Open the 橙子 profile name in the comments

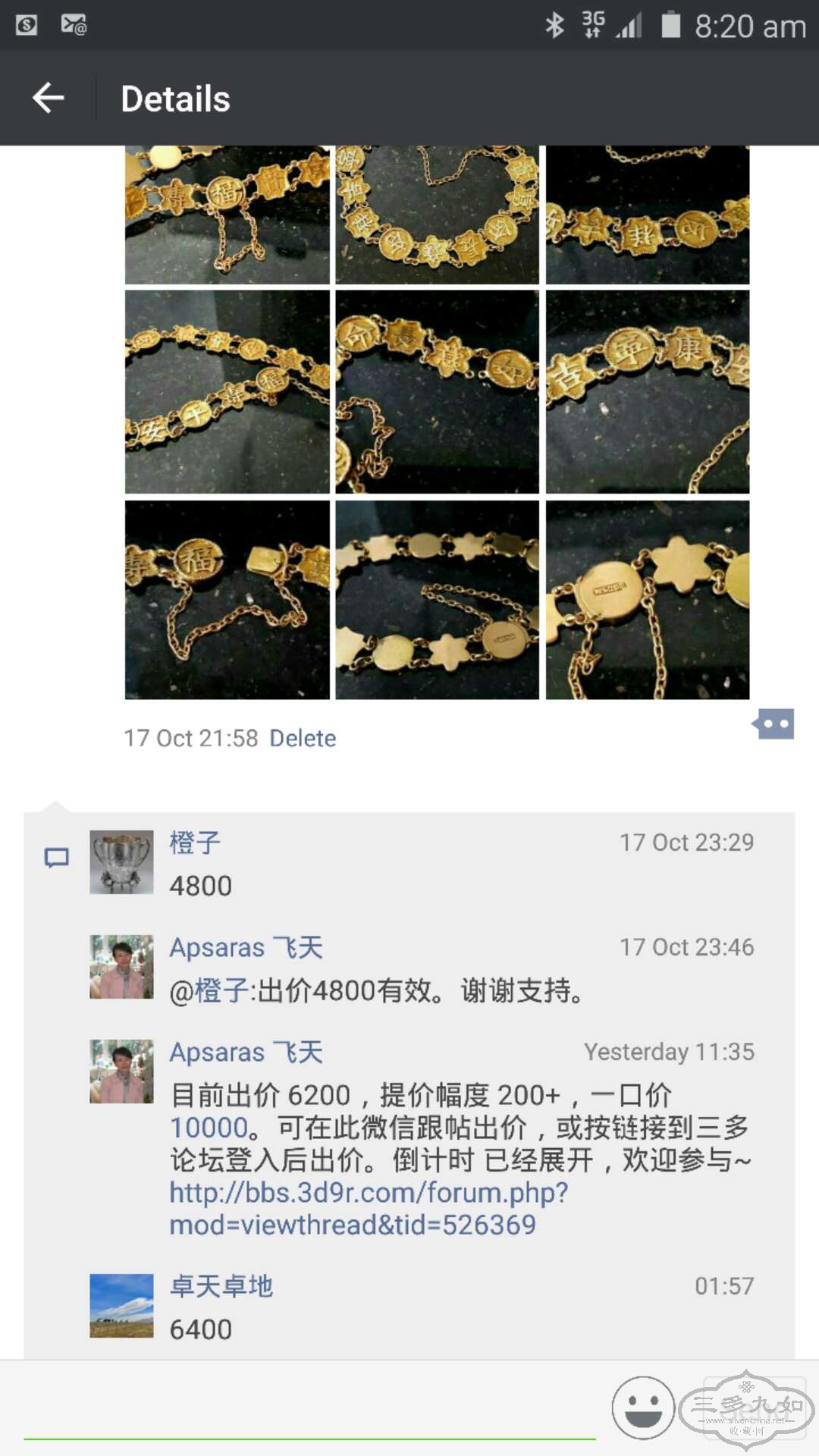pyautogui.click(x=195, y=843)
